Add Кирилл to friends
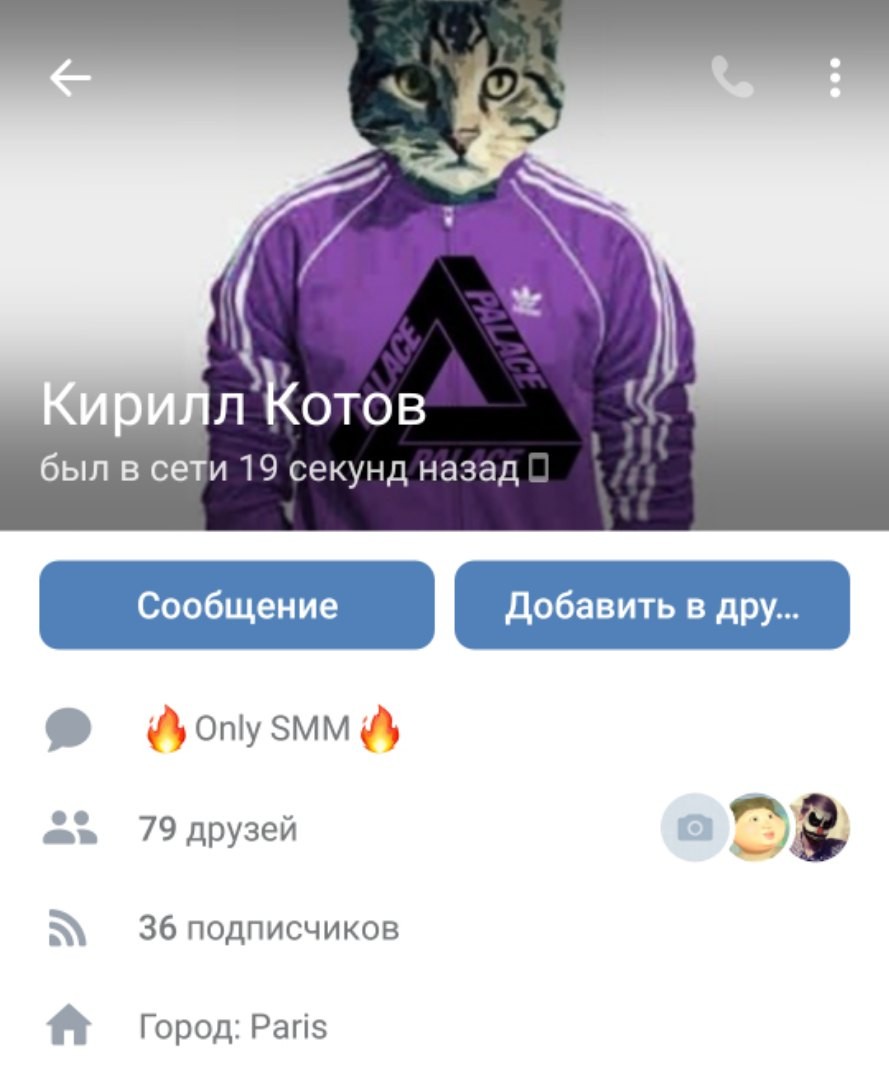 [x=652, y=605]
